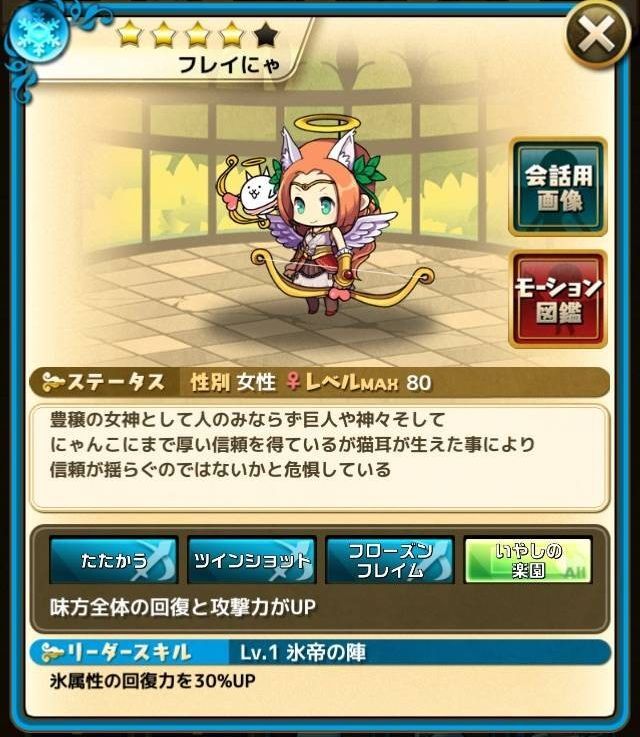The height and width of the screenshot is (737, 640).
Task: Open the モーション図鑑 motion gallery
Action: [x=559, y=299]
